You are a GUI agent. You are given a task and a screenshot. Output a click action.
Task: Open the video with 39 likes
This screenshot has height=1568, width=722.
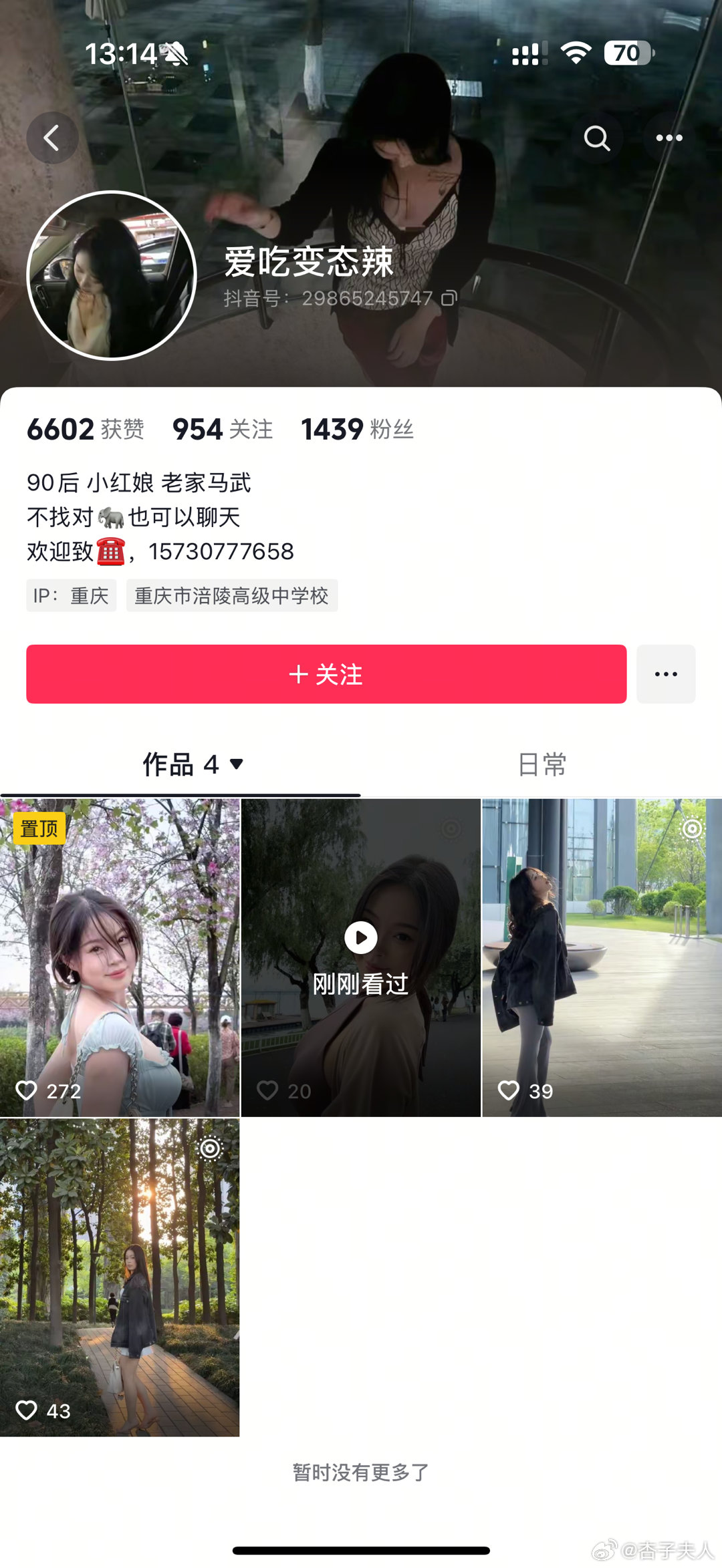pyautogui.click(x=602, y=957)
